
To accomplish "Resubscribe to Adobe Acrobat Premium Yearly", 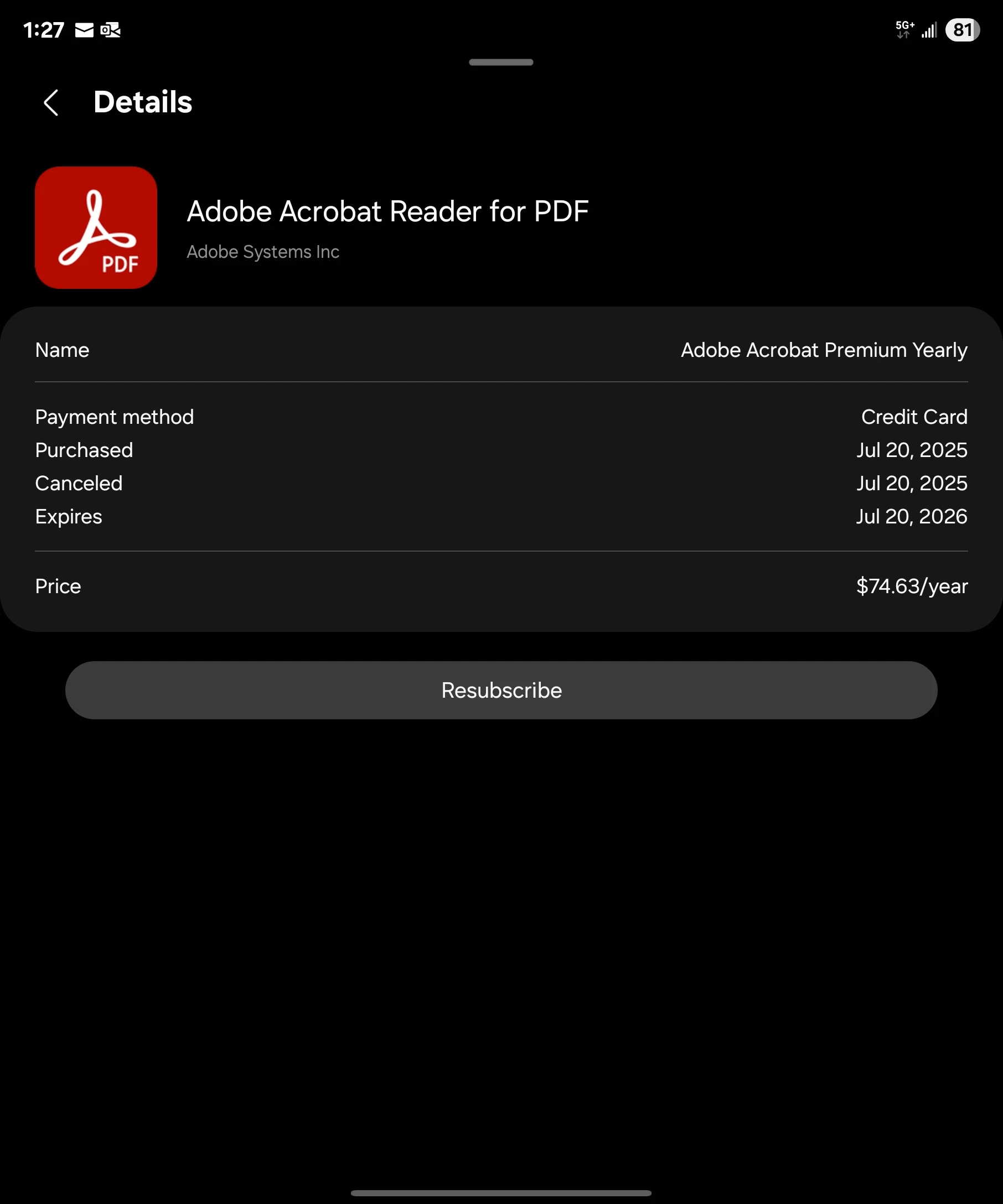I will 501,691.
